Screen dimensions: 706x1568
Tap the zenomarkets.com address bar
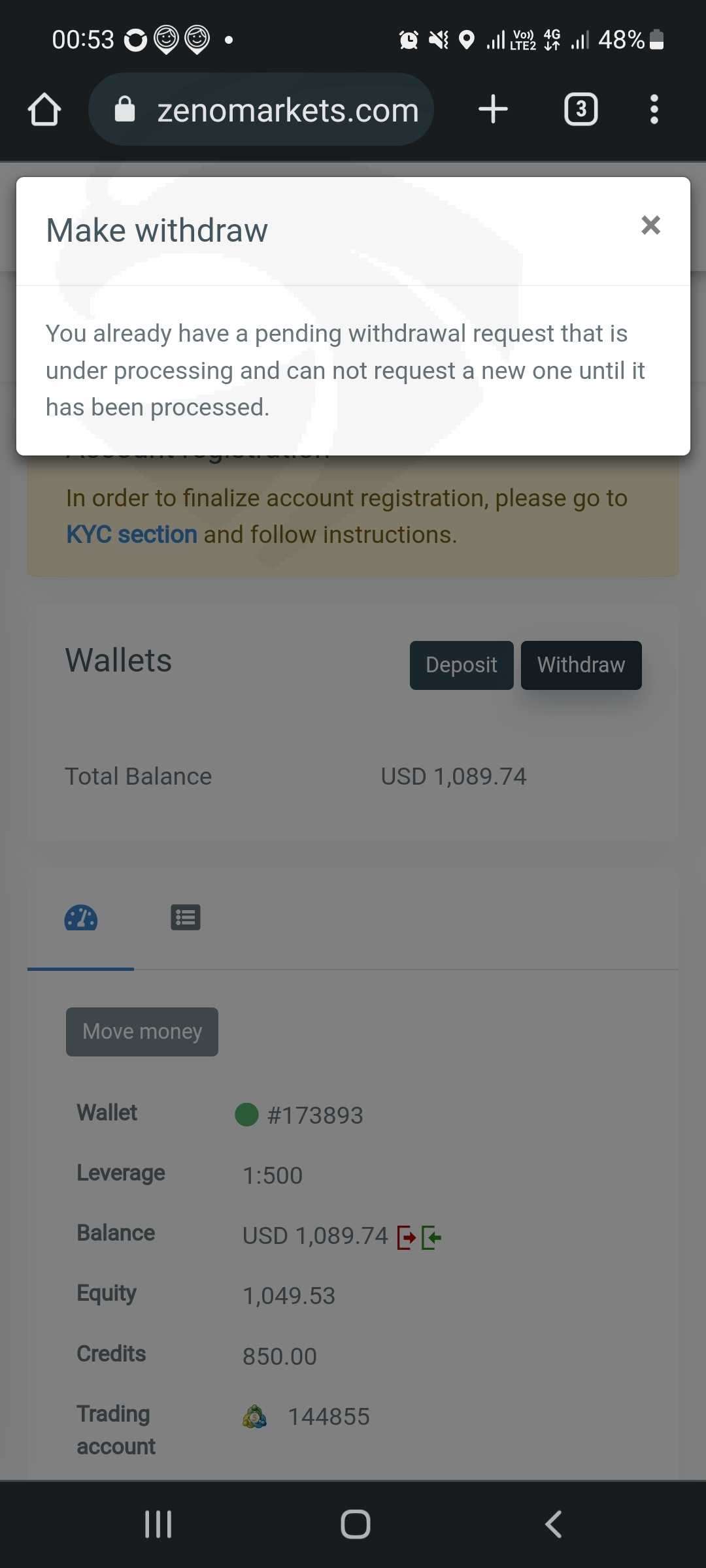(x=261, y=109)
